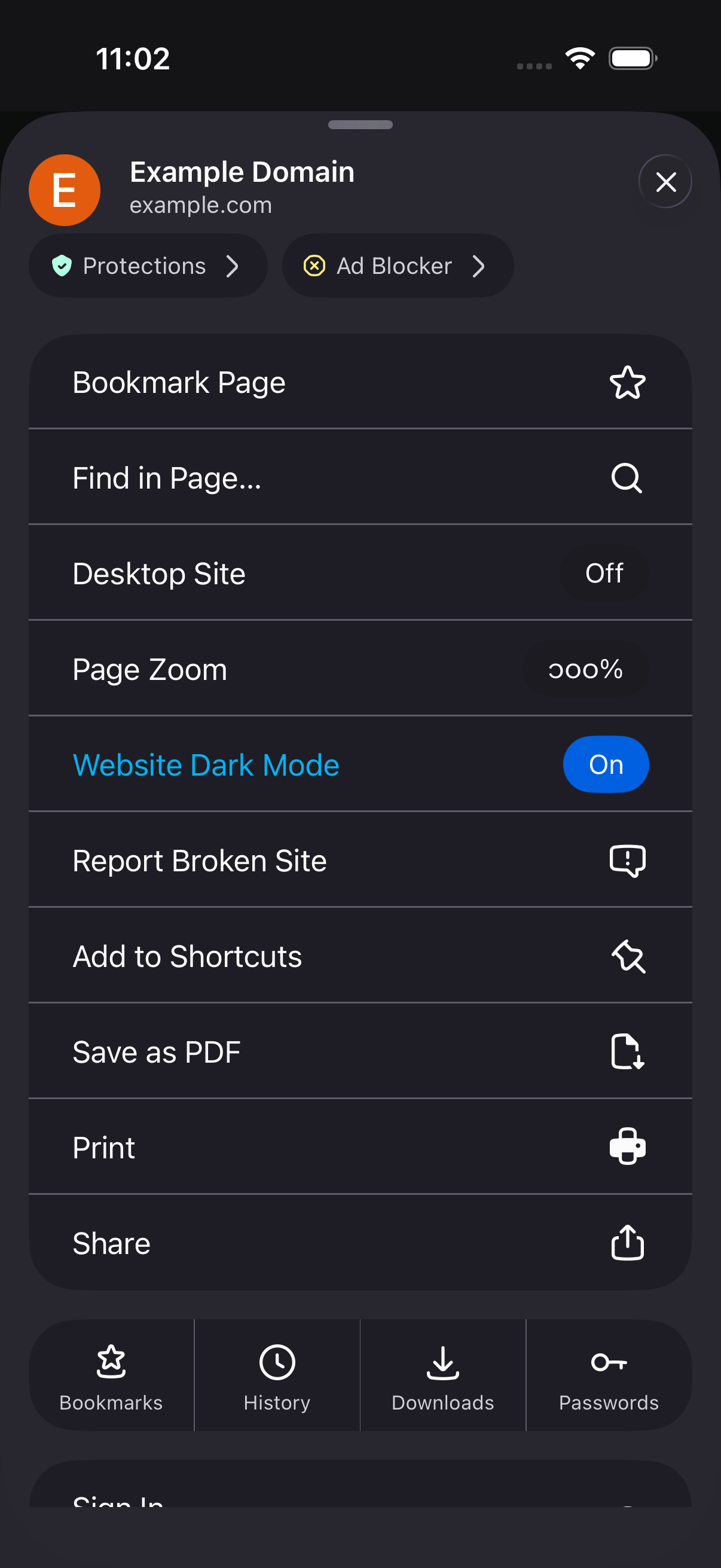Close the page menu sheet
721x1568 pixels.
click(665, 181)
